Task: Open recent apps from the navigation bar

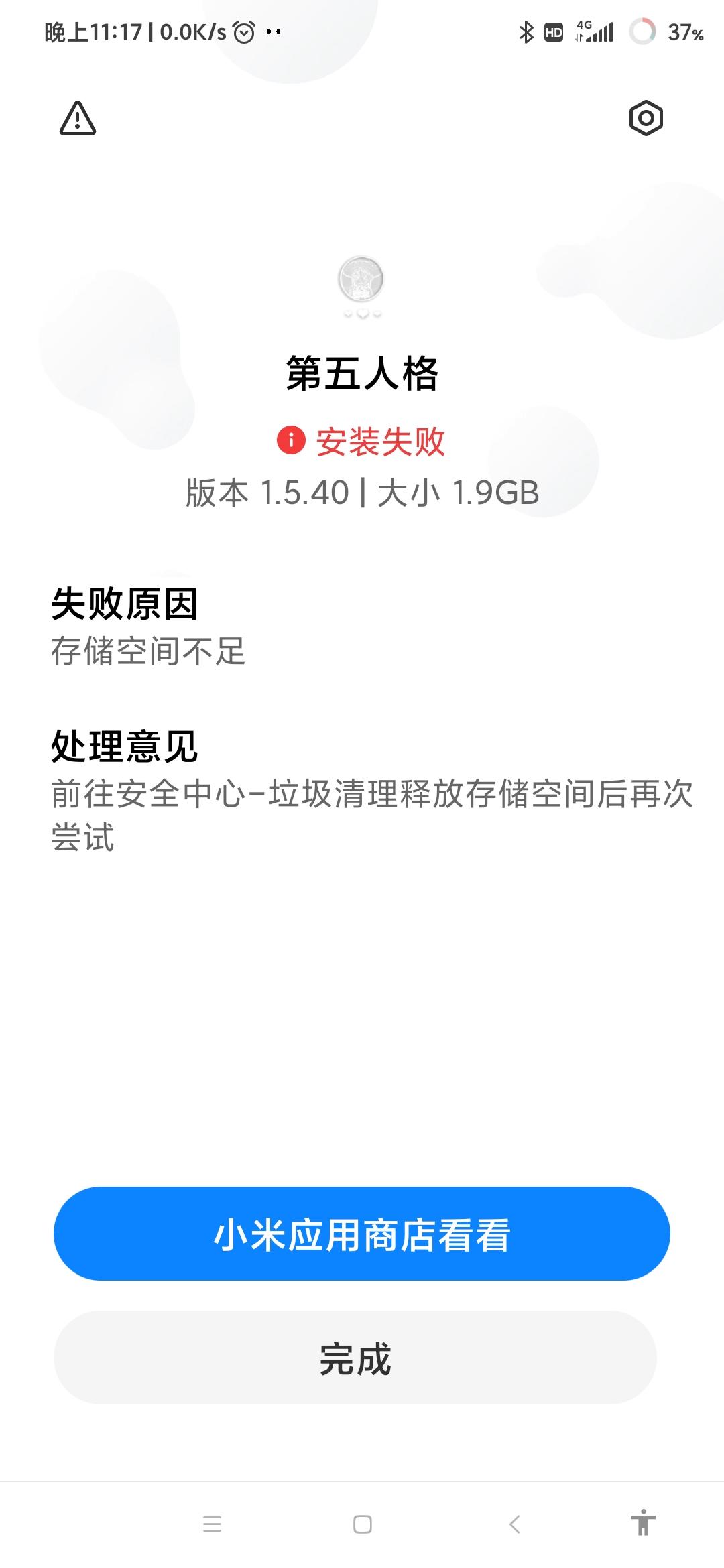Action: [x=212, y=1524]
